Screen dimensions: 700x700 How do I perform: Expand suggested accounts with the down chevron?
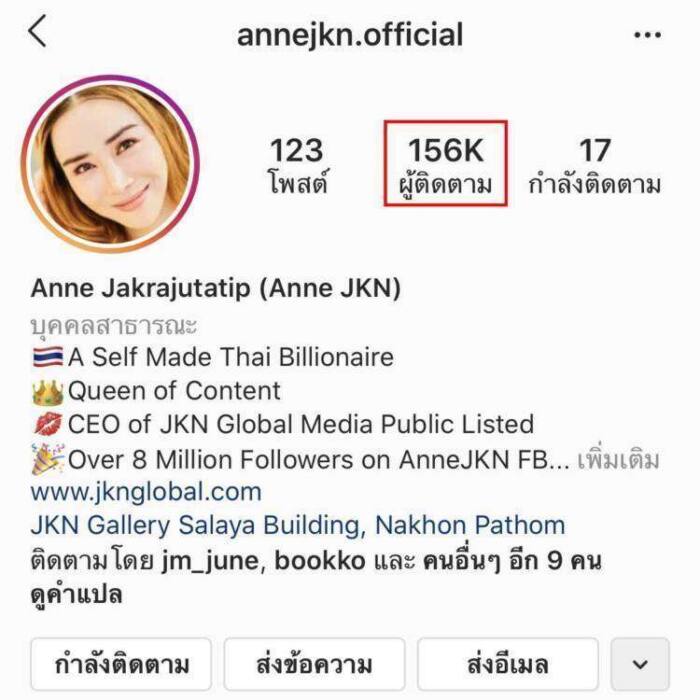coord(641,665)
